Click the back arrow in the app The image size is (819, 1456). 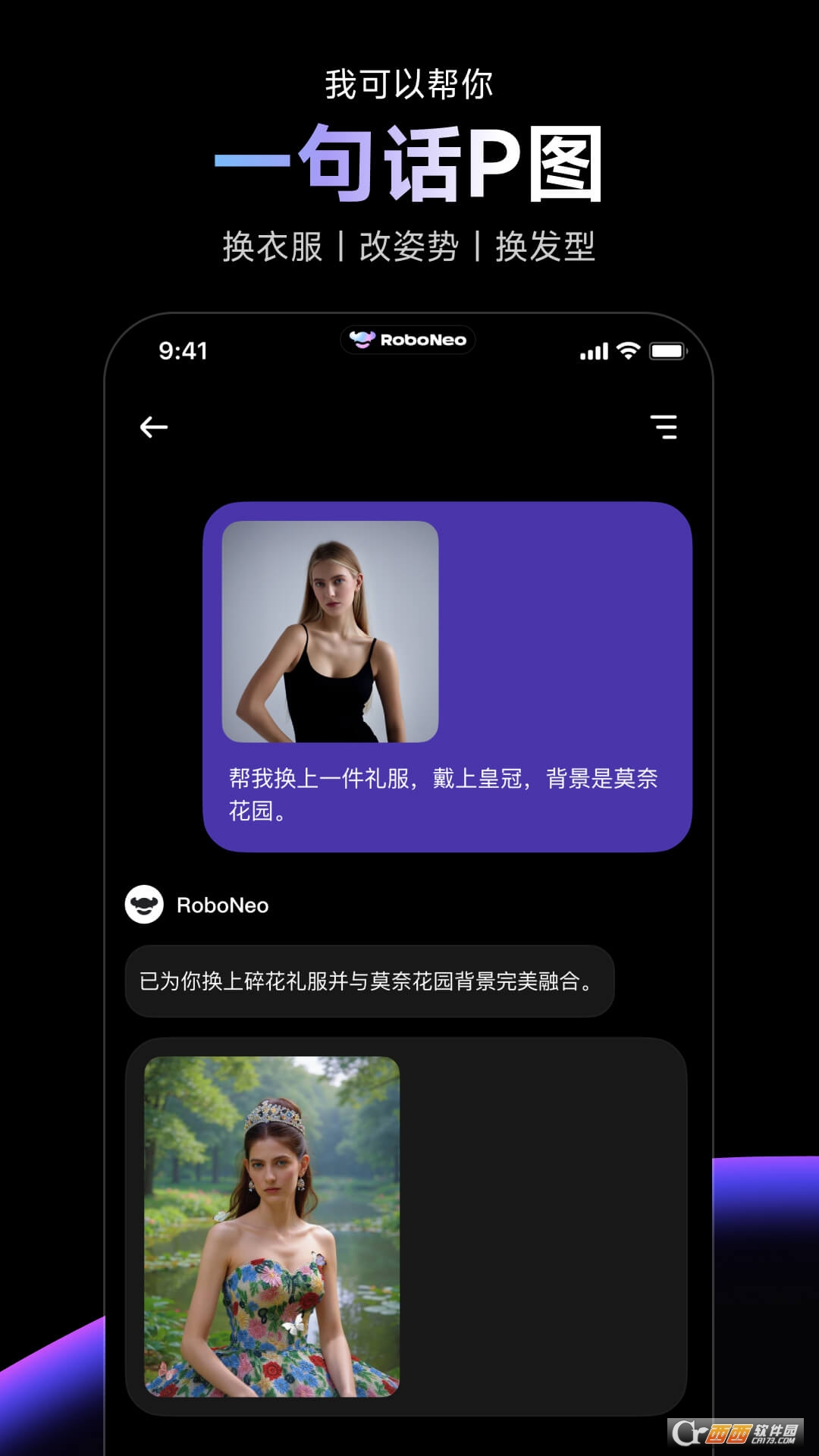(154, 427)
